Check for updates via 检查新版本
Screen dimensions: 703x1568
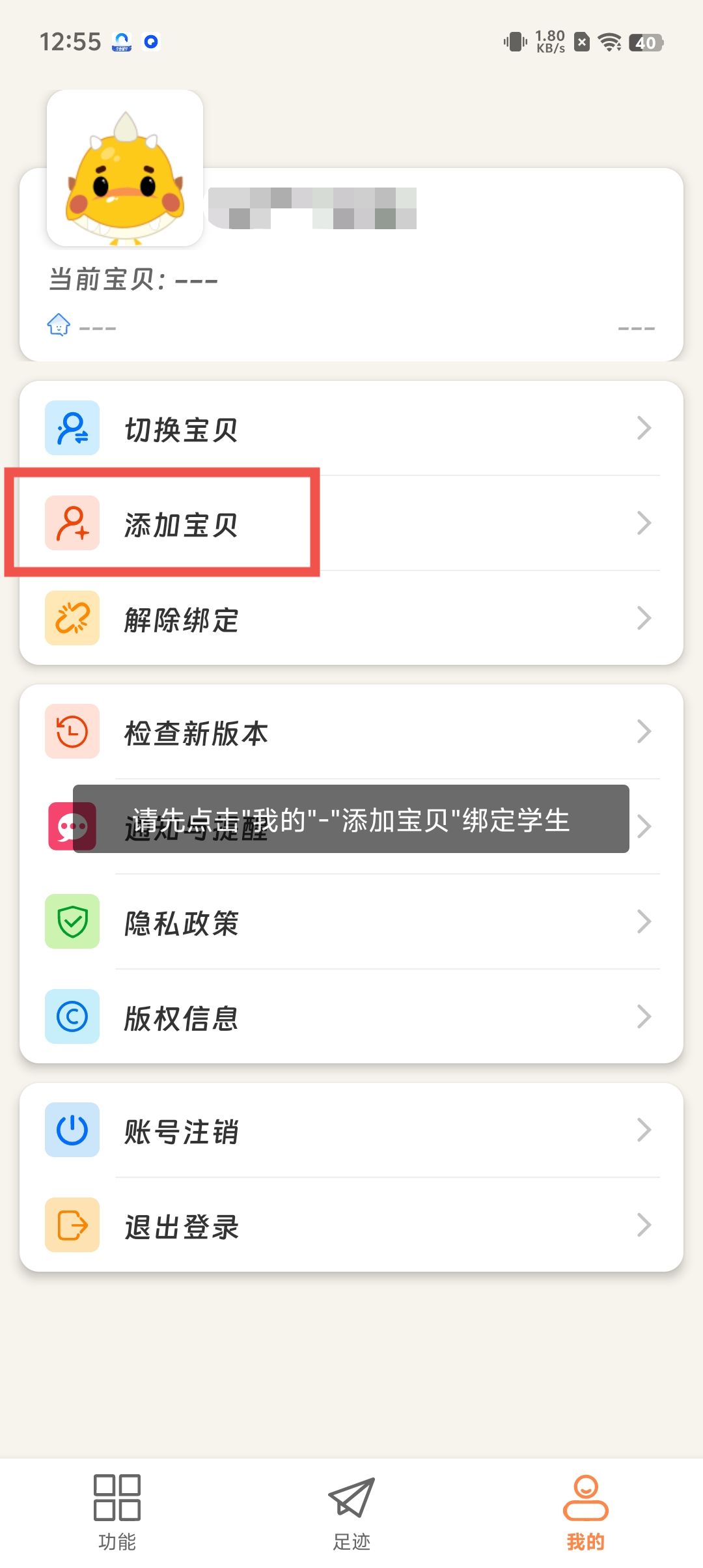[351, 732]
